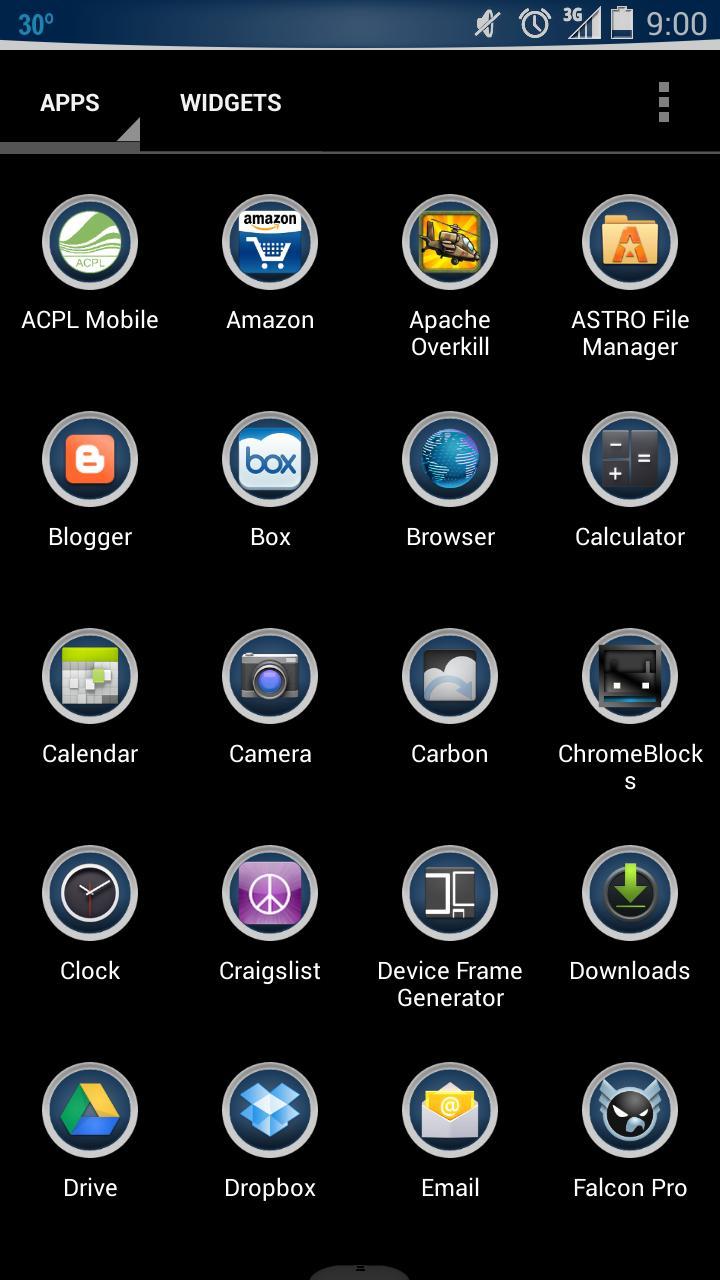Open the Calculator
Screen dimensions: 720x1280
coord(630,459)
